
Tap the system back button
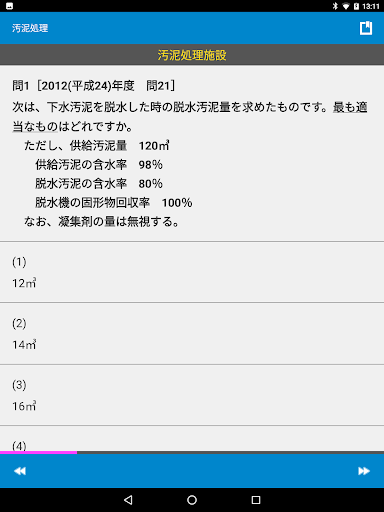[128, 500]
